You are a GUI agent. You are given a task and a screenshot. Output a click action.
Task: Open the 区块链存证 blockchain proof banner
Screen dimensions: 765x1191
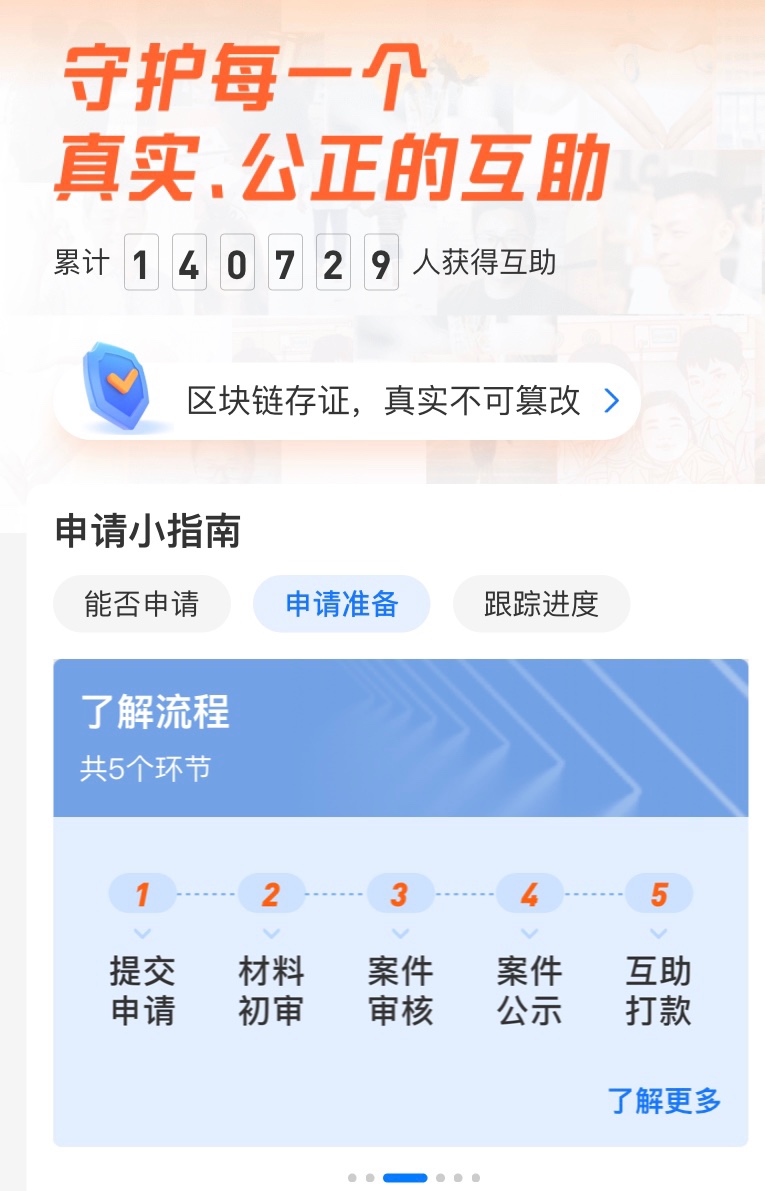383,401
